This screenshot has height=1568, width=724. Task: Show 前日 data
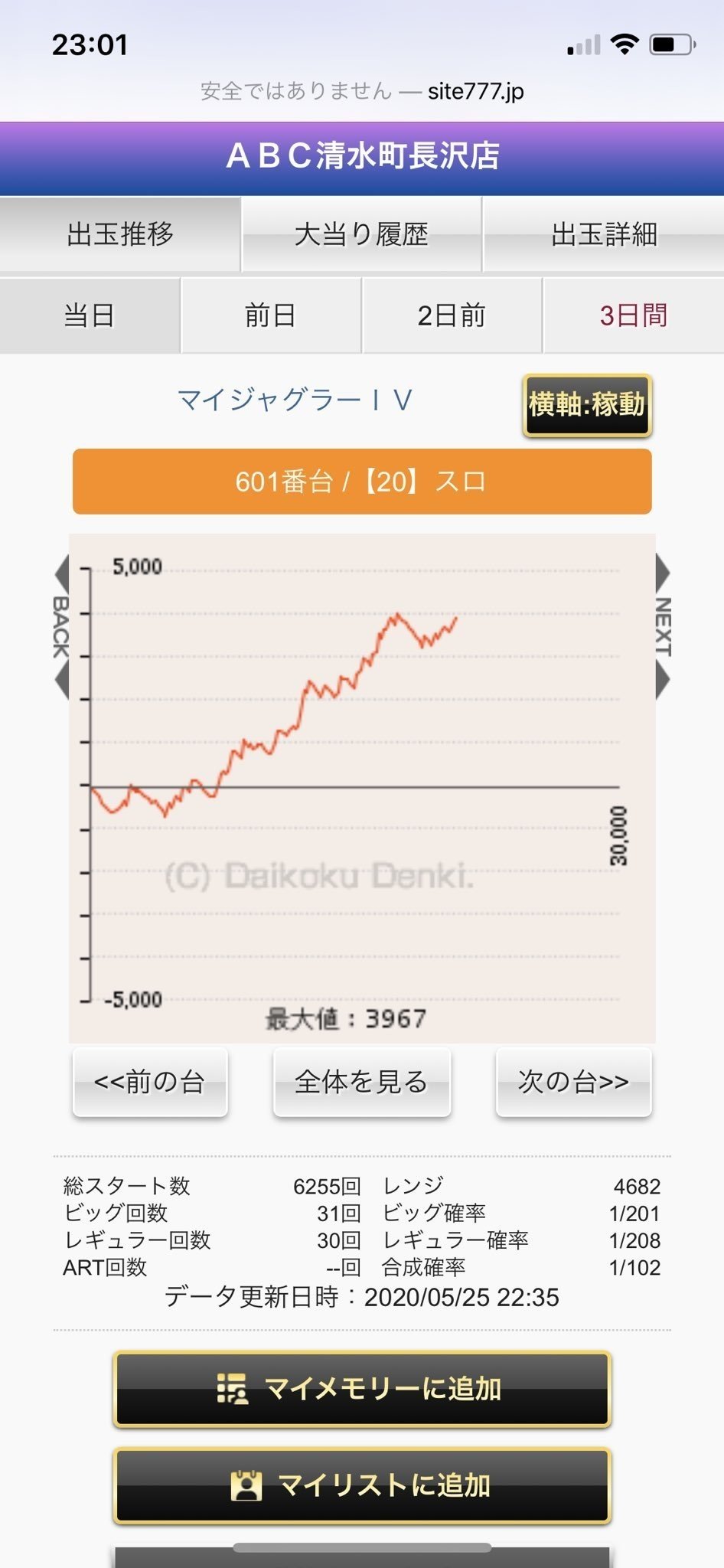click(270, 315)
